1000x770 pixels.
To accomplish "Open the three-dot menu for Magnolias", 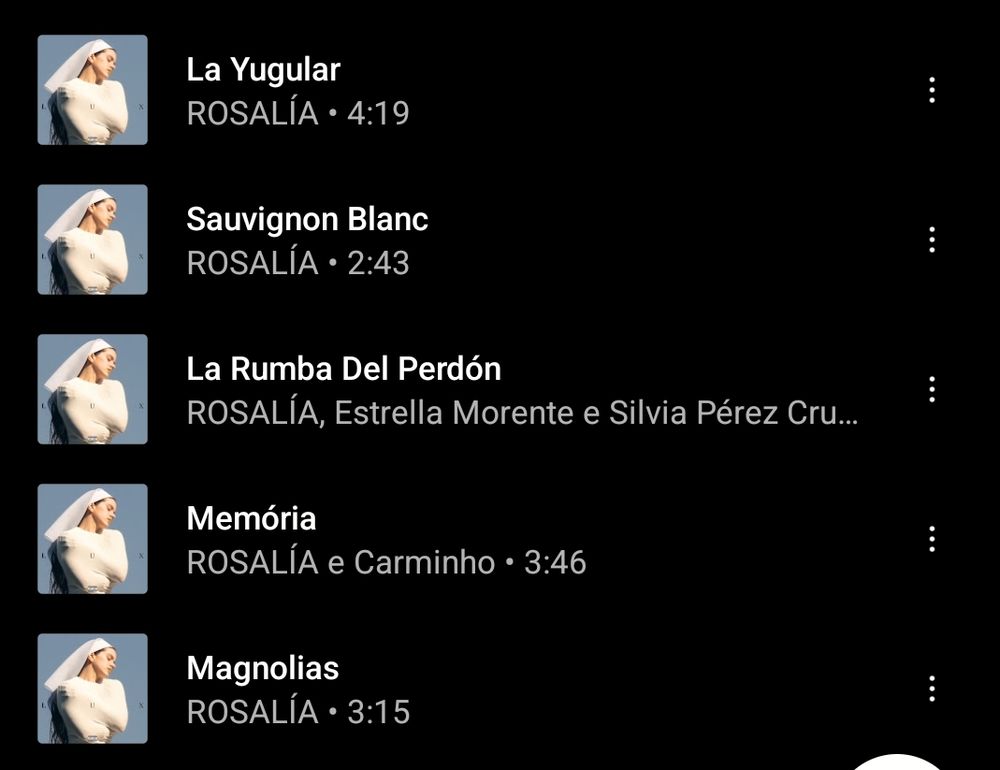I will 932,688.
